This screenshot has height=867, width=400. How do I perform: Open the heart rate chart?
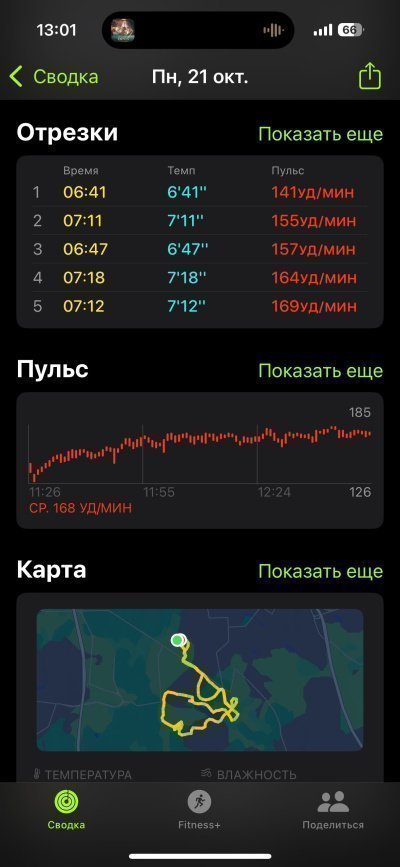click(x=200, y=461)
